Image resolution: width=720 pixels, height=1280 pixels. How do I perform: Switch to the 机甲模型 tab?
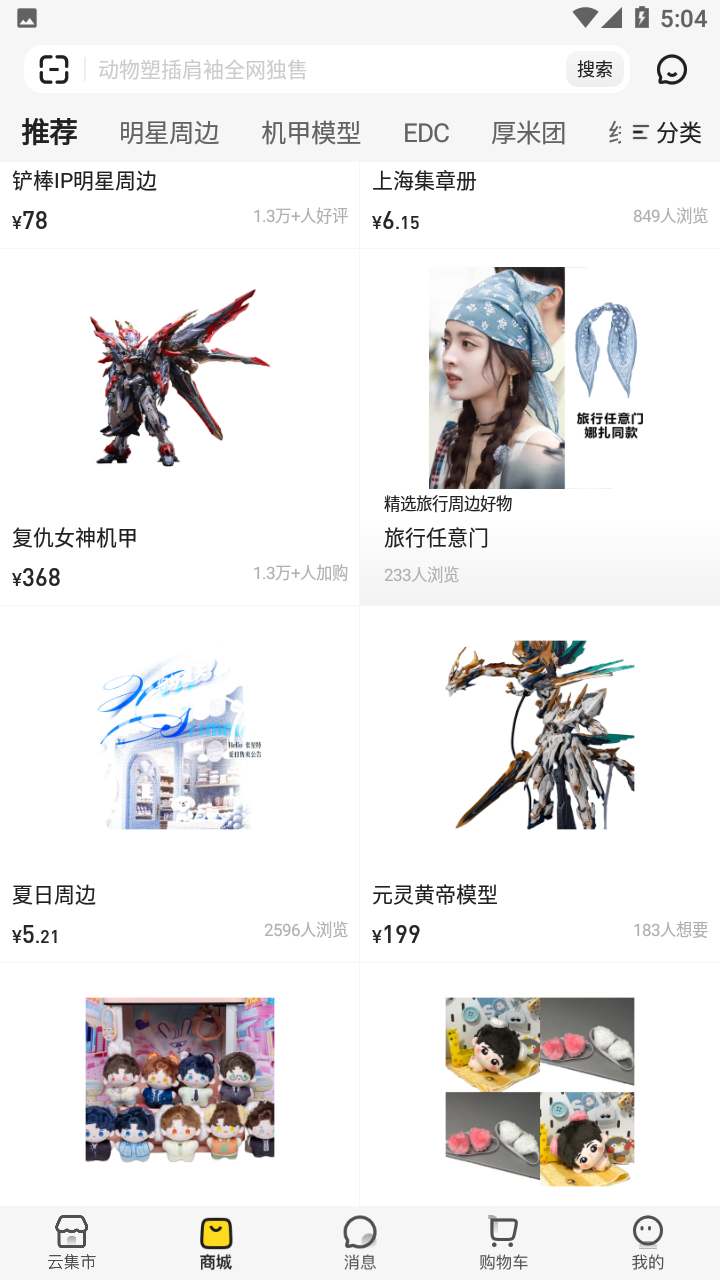pos(311,133)
